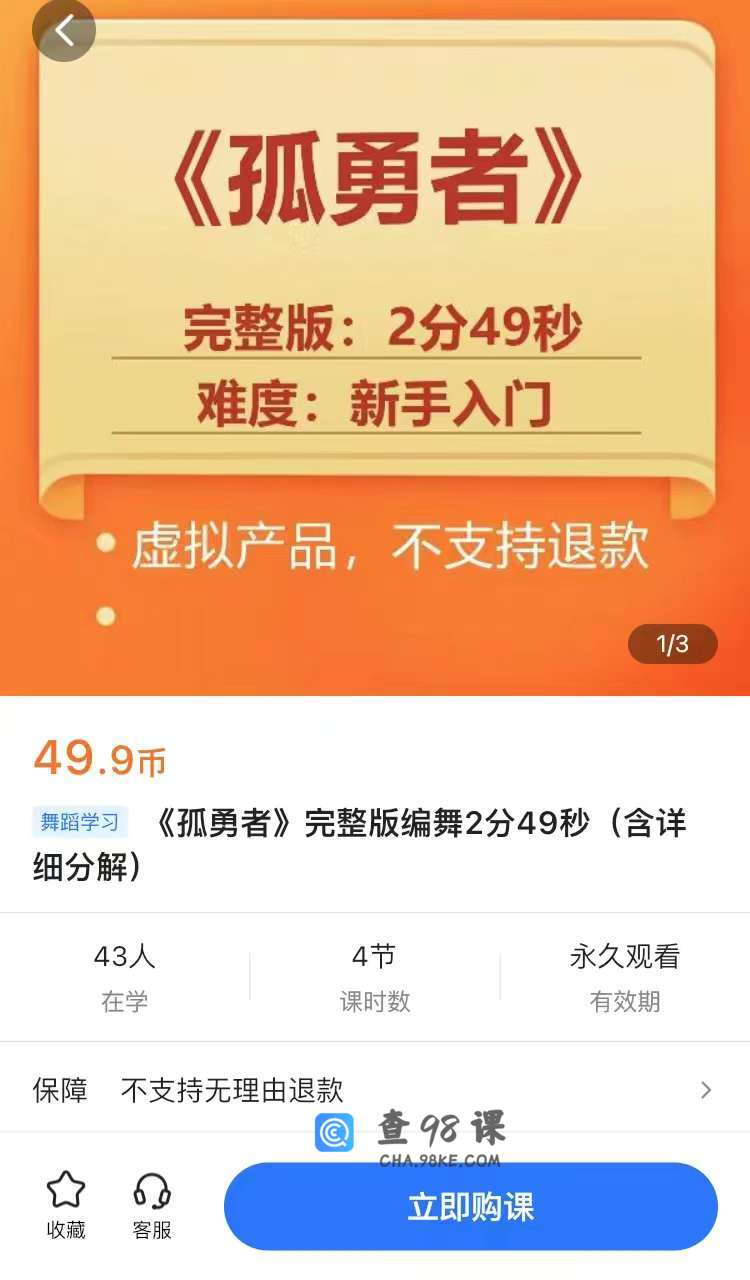The height and width of the screenshot is (1280, 750).
Task: Open the 保障 refund policy row
Action: (374, 1089)
